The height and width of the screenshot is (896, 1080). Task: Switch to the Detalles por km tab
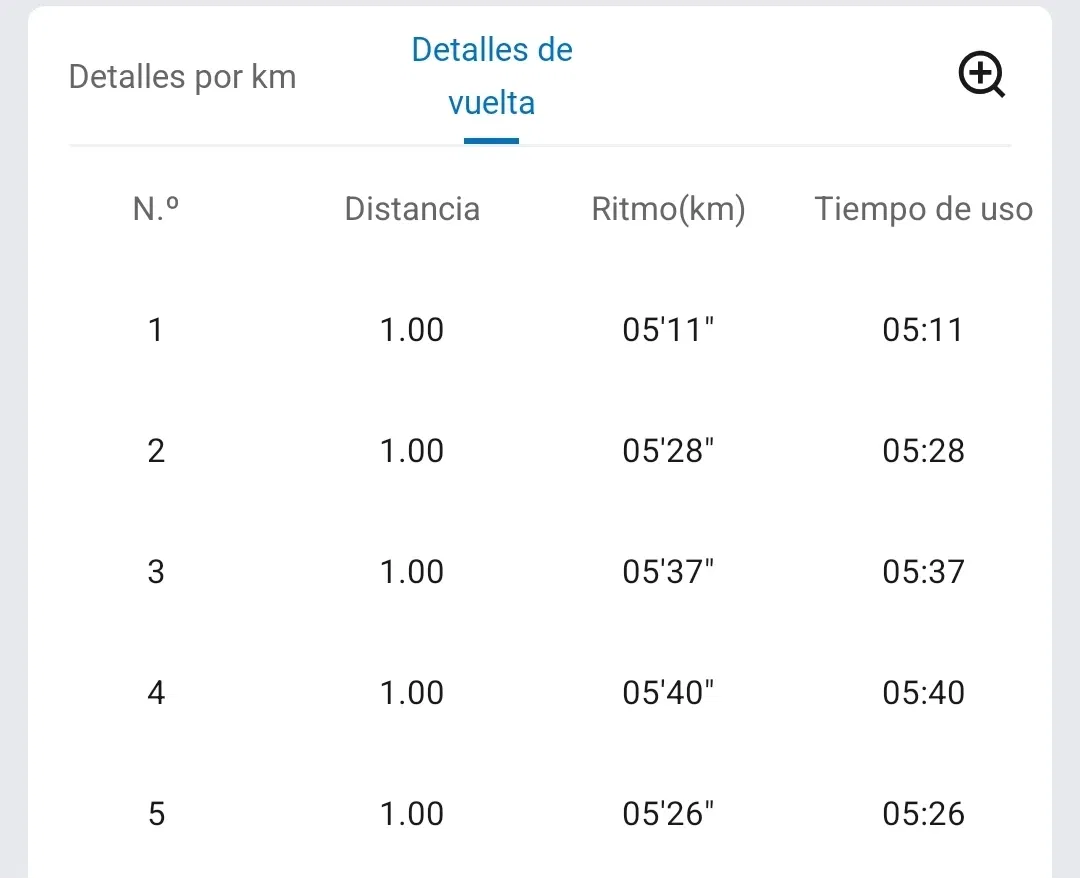pyautogui.click(x=183, y=77)
